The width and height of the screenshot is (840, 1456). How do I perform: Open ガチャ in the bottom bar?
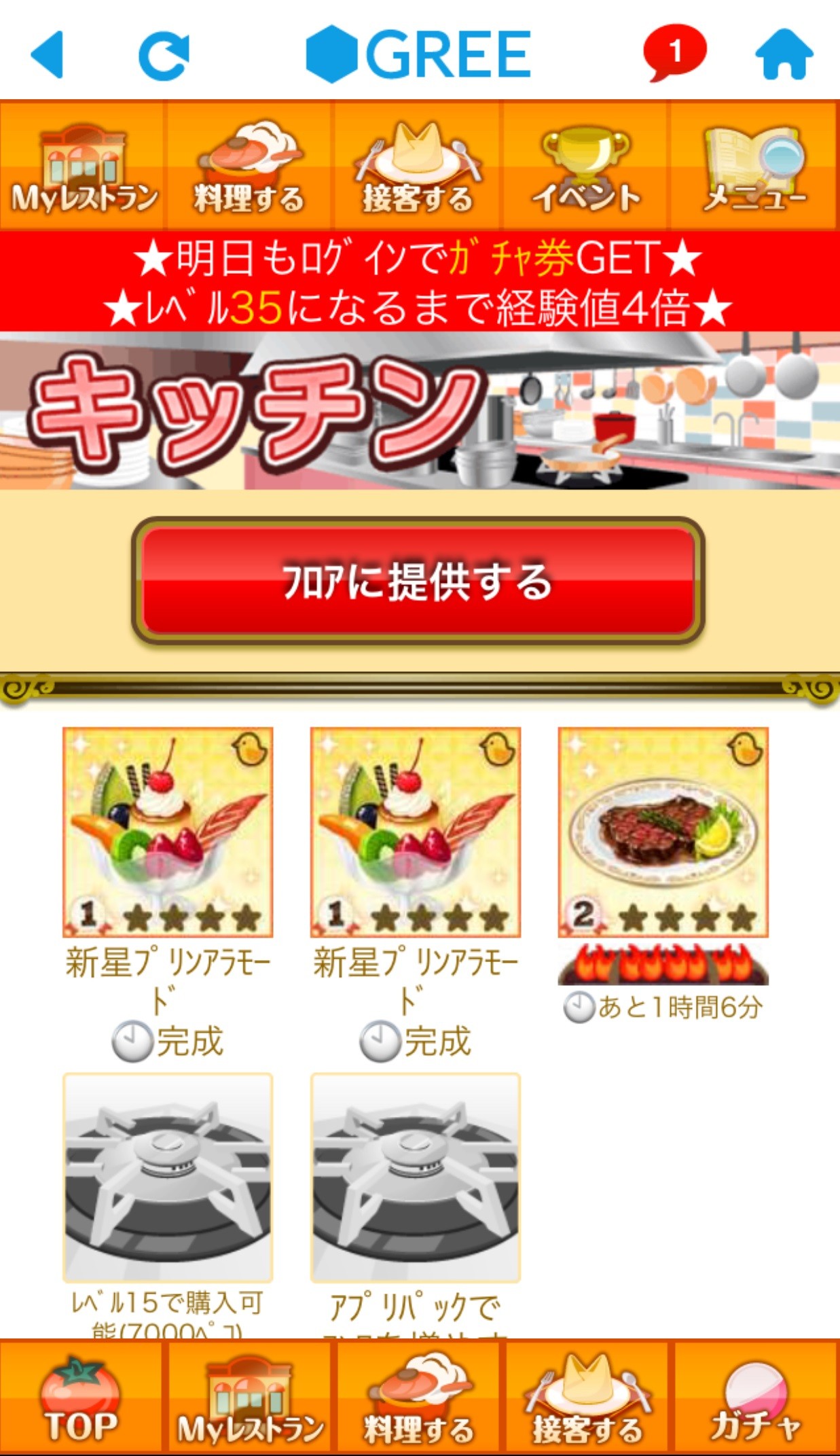click(x=755, y=1396)
